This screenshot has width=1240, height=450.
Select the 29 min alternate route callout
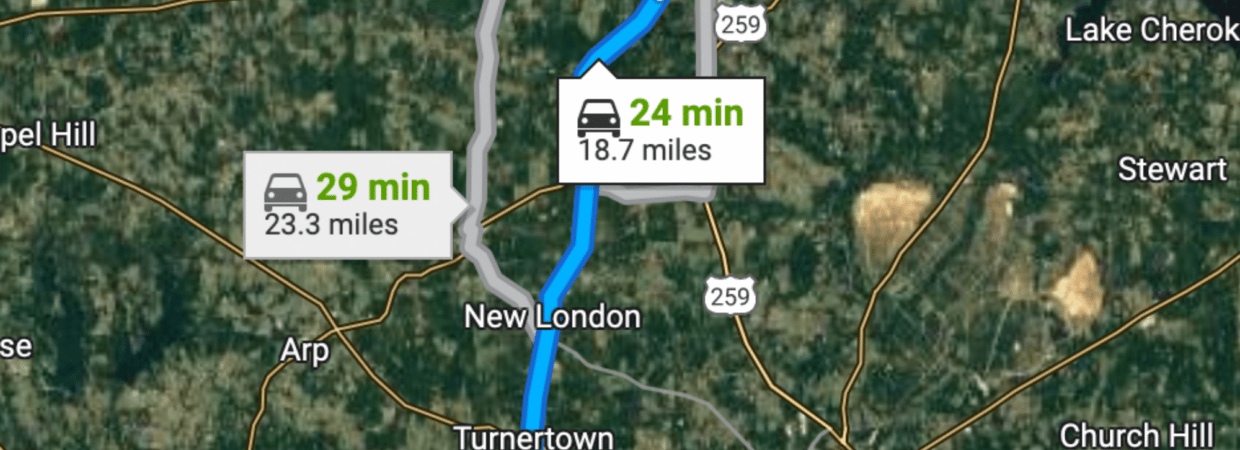346,205
